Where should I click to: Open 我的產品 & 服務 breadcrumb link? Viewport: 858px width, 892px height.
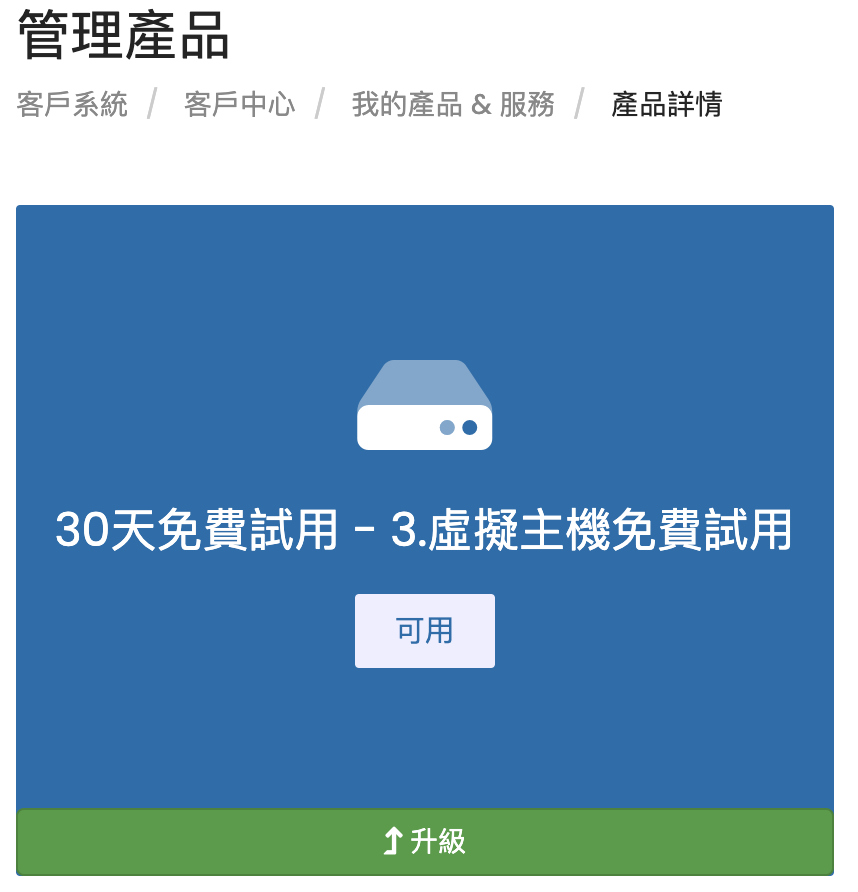coord(453,104)
